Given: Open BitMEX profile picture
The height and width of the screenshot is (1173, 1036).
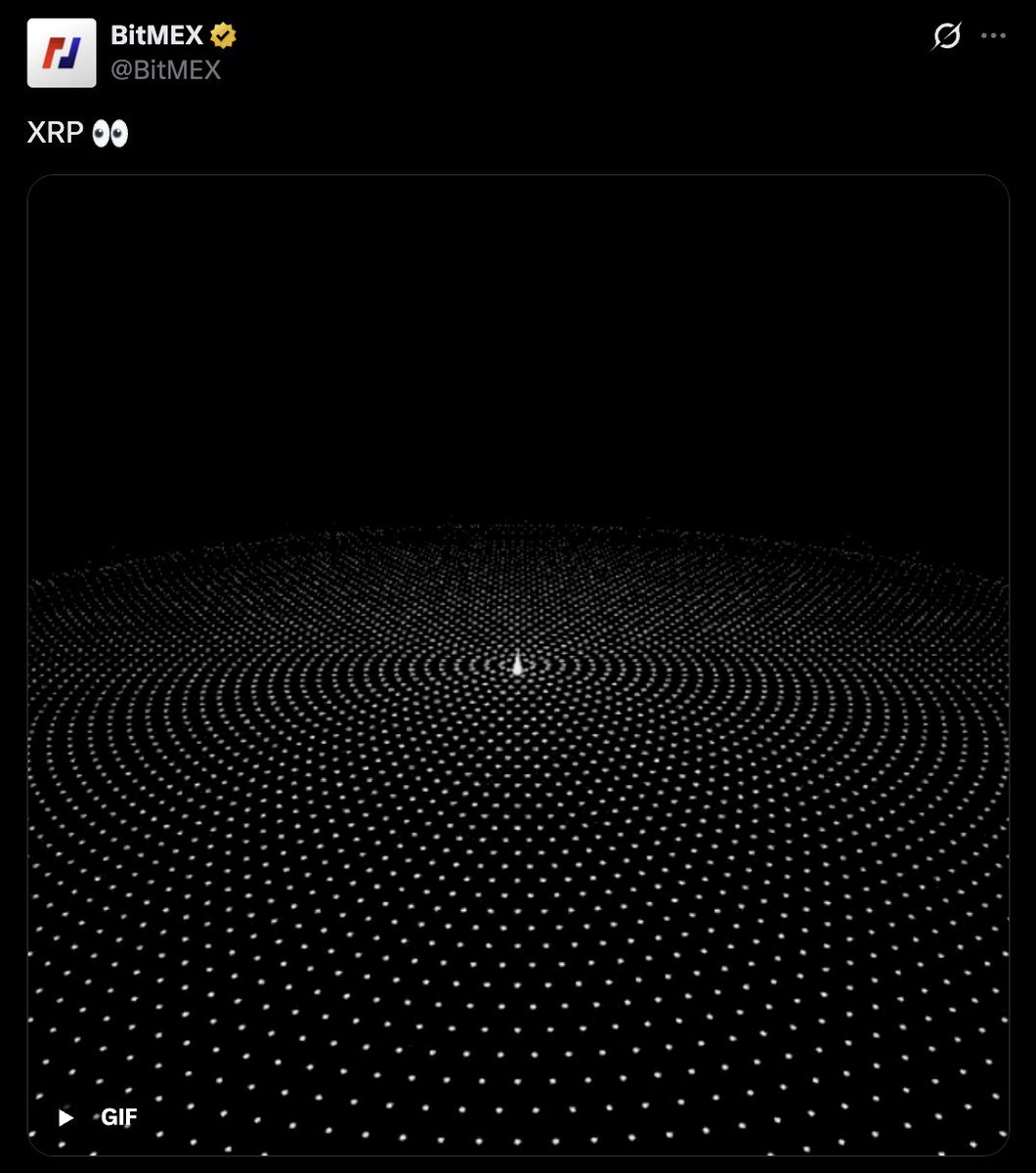Looking at the screenshot, I should click(62, 53).
